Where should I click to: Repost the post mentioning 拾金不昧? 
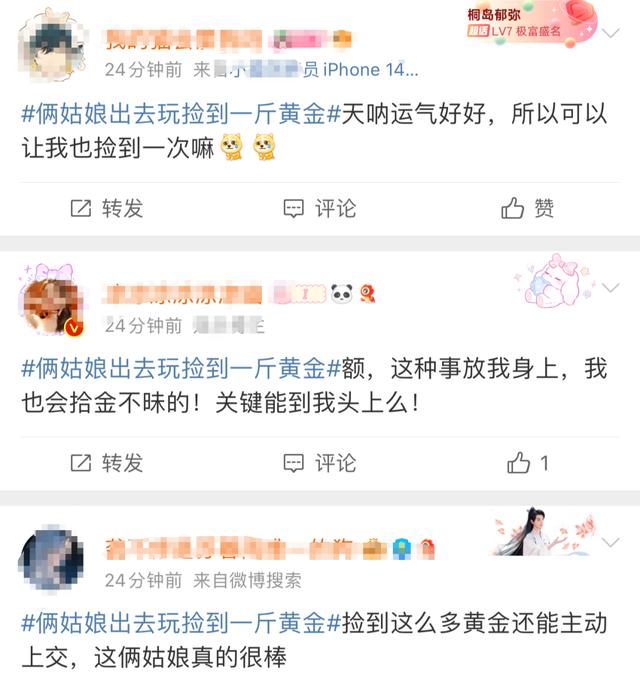[x=106, y=463]
